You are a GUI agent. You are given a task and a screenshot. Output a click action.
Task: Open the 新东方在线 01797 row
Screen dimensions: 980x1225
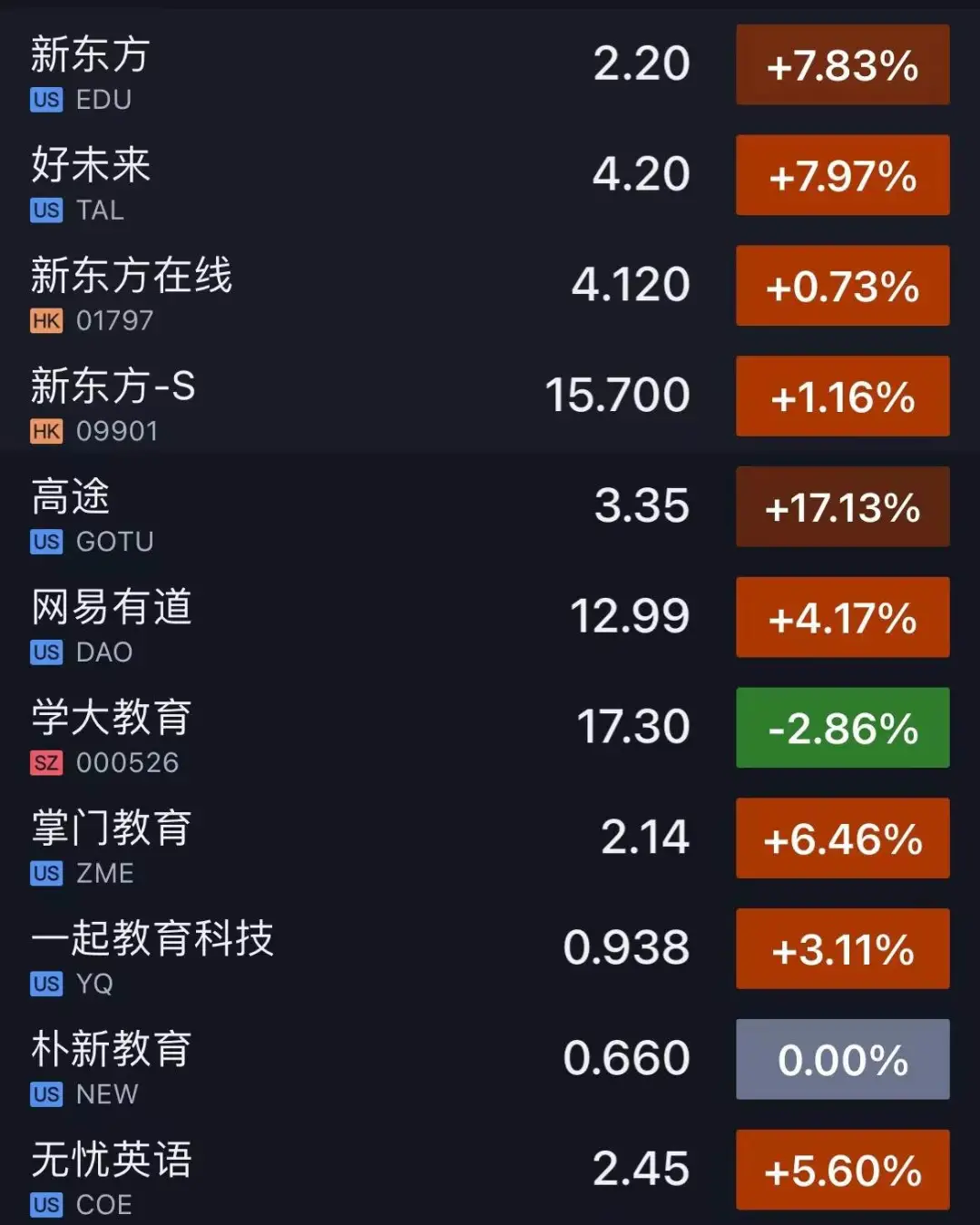[x=363, y=287]
